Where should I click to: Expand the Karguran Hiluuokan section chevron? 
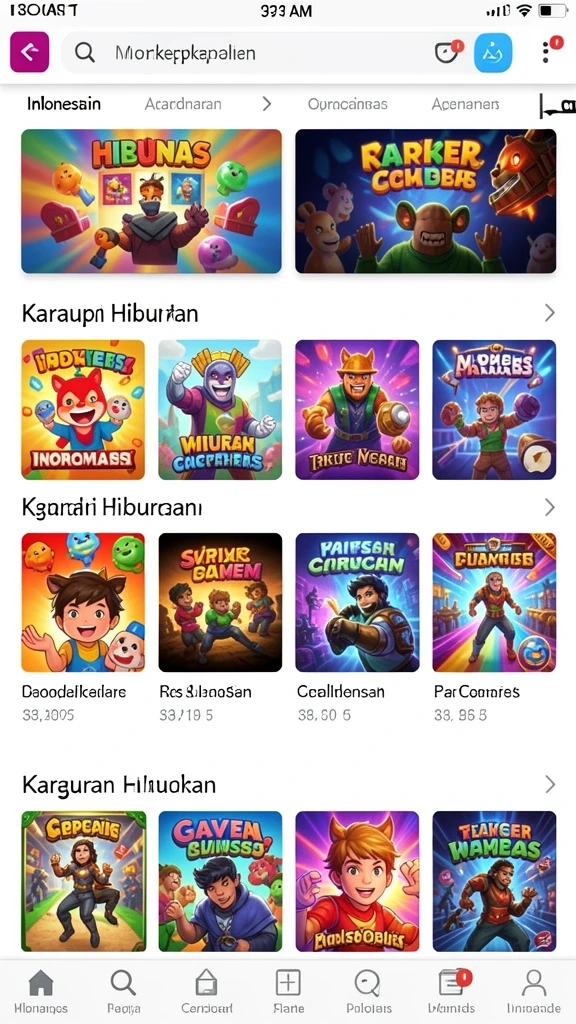[549, 784]
